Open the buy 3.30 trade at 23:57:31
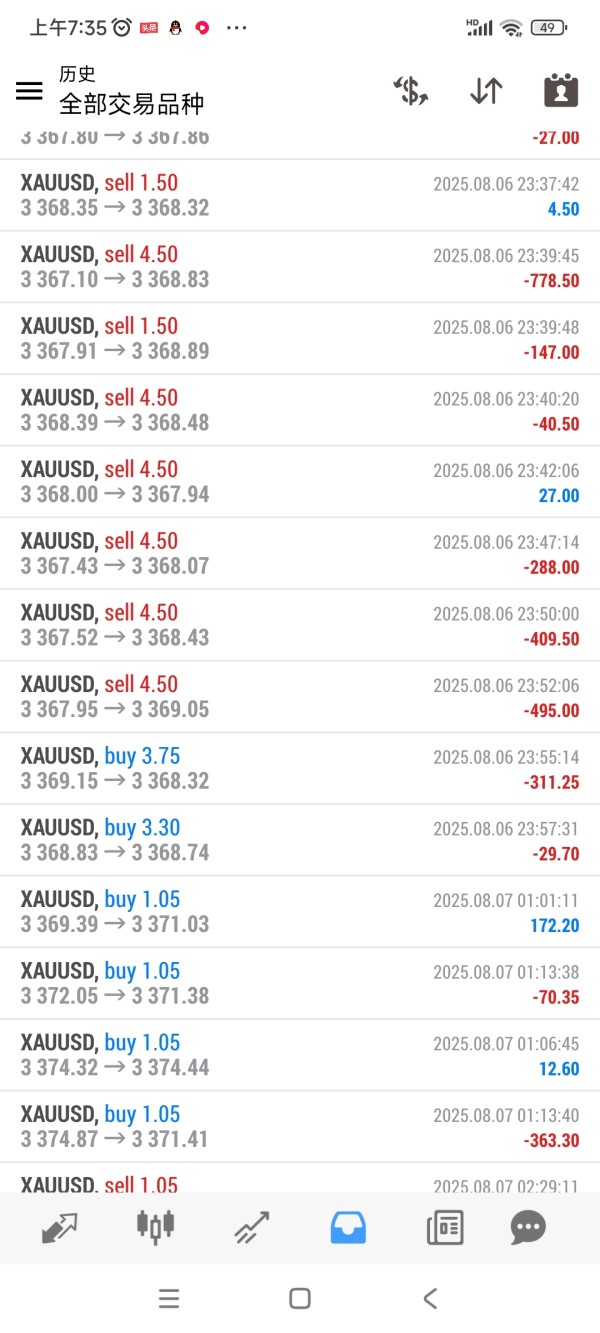The height and width of the screenshot is (1333, 600). [300, 840]
